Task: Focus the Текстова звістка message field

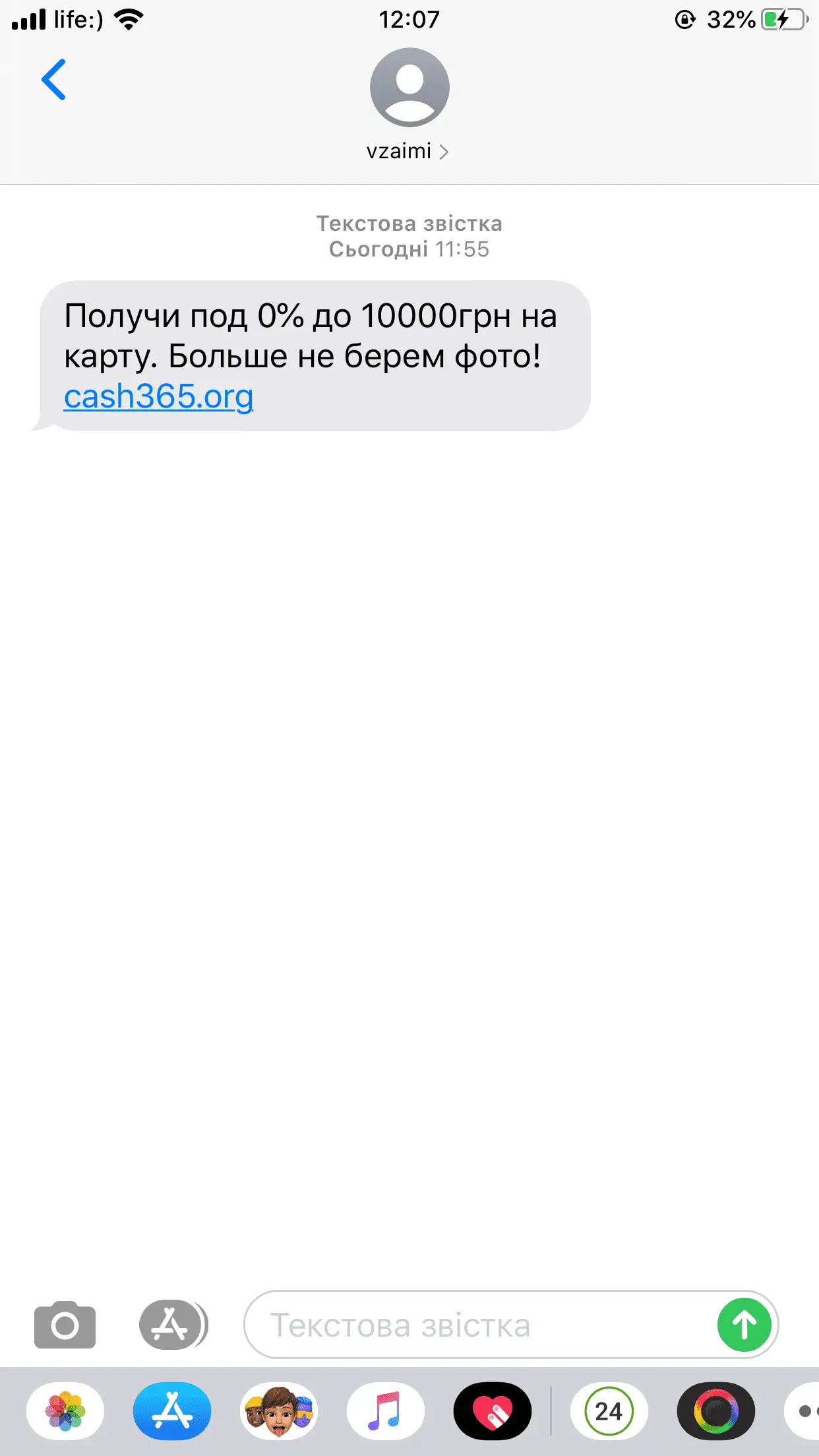Action: click(x=475, y=1325)
